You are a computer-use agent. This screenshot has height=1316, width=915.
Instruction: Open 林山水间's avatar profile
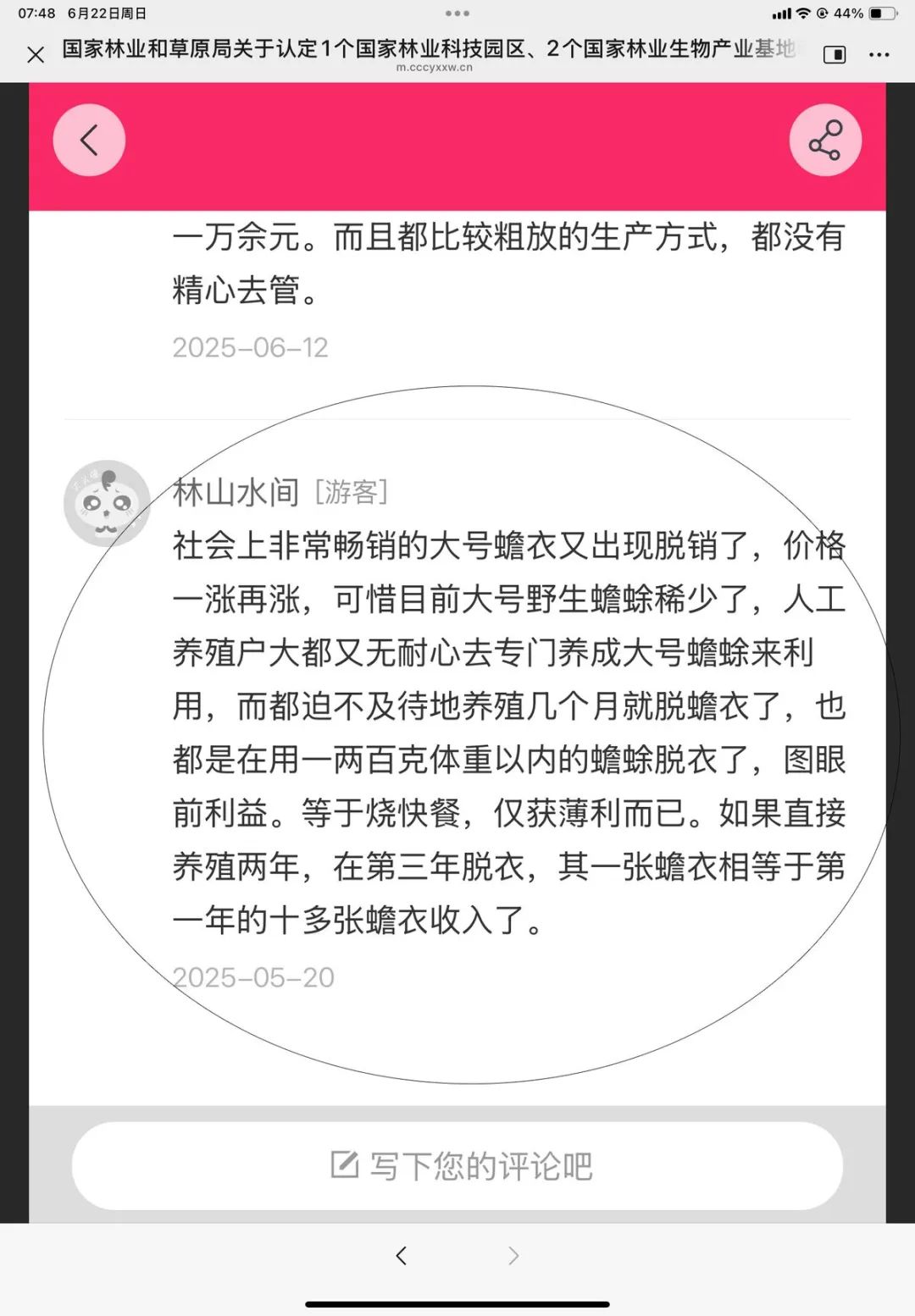tap(107, 503)
